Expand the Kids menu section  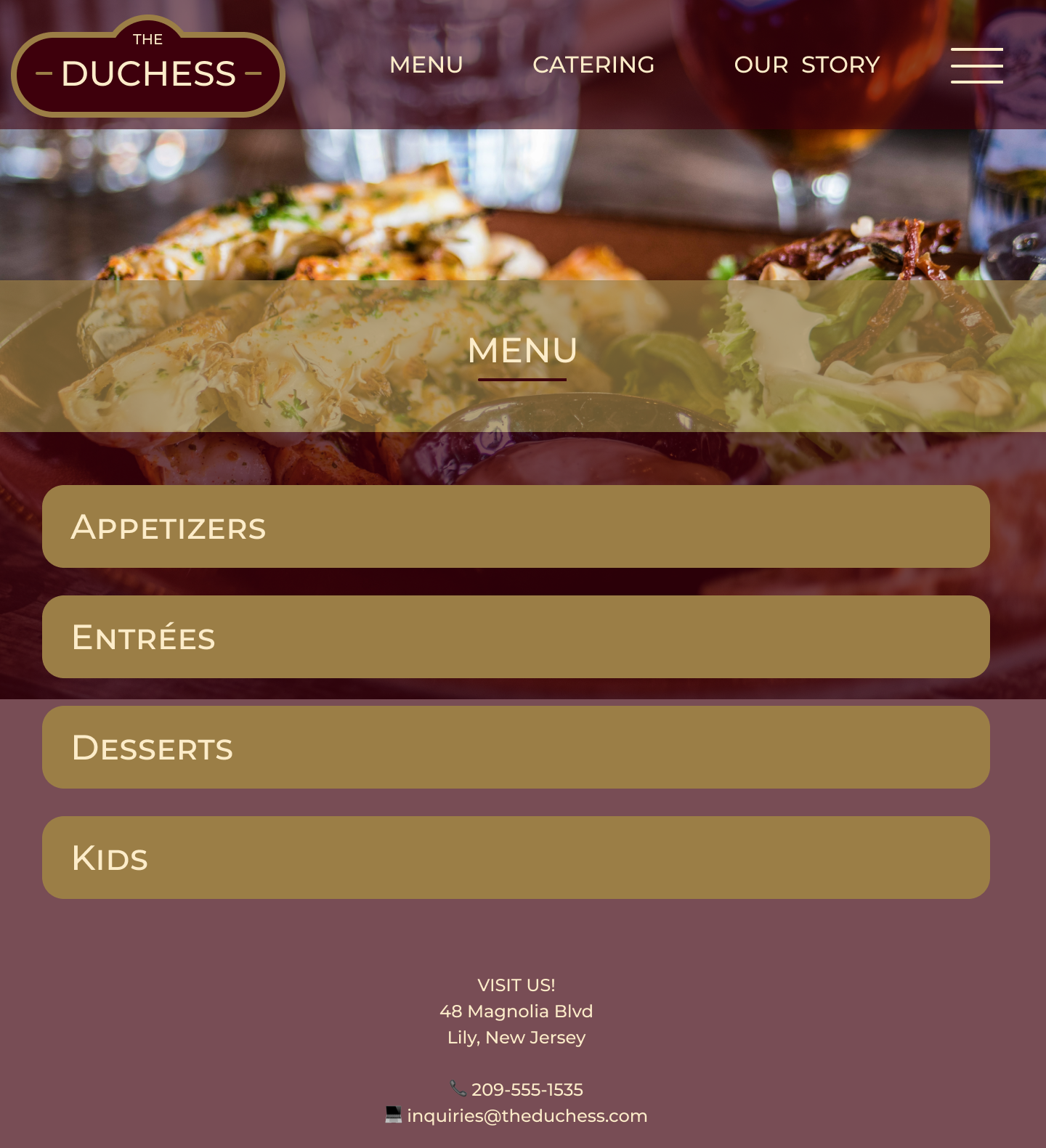tap(516, 858)
